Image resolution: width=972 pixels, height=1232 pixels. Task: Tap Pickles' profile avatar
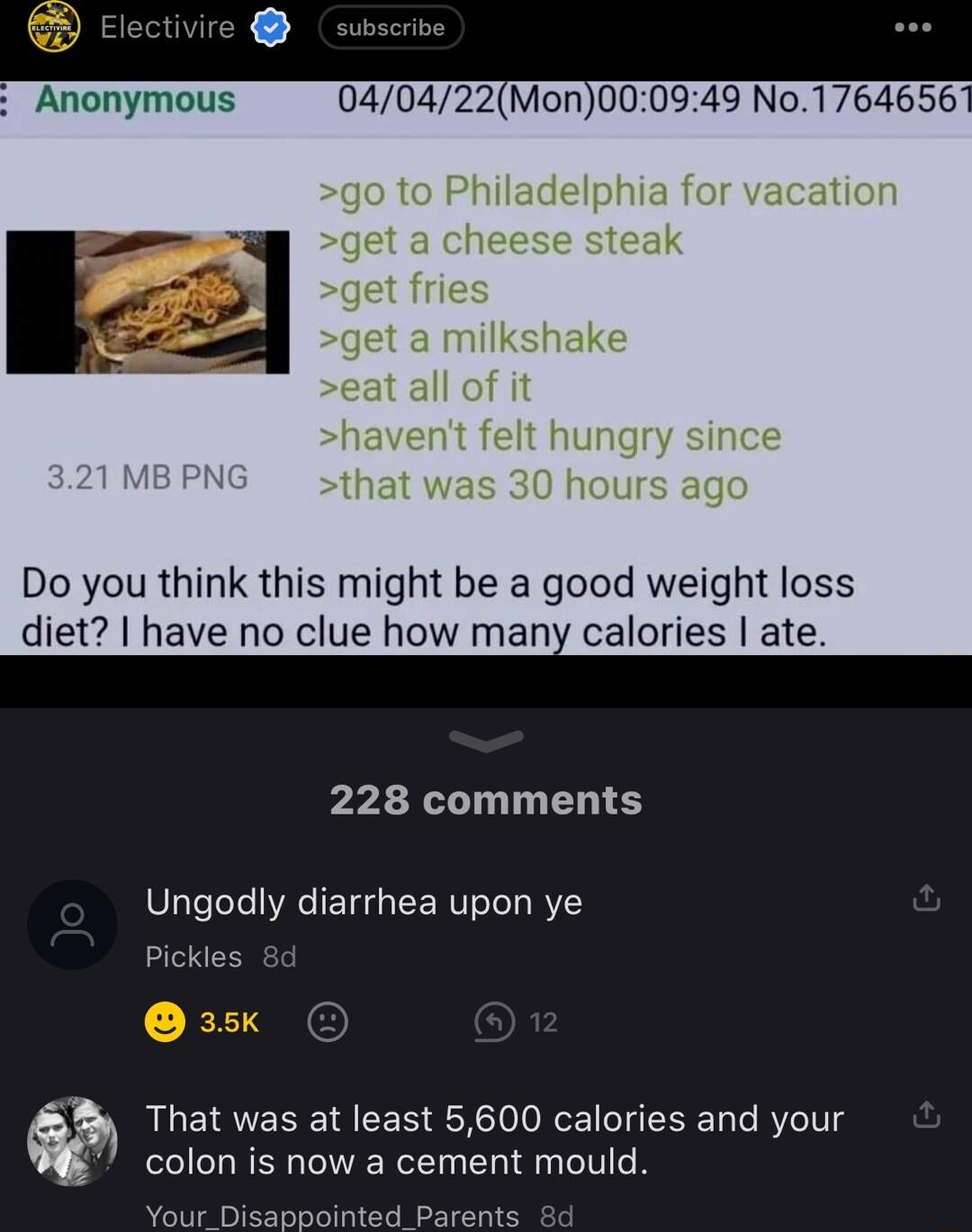[72, 924]
